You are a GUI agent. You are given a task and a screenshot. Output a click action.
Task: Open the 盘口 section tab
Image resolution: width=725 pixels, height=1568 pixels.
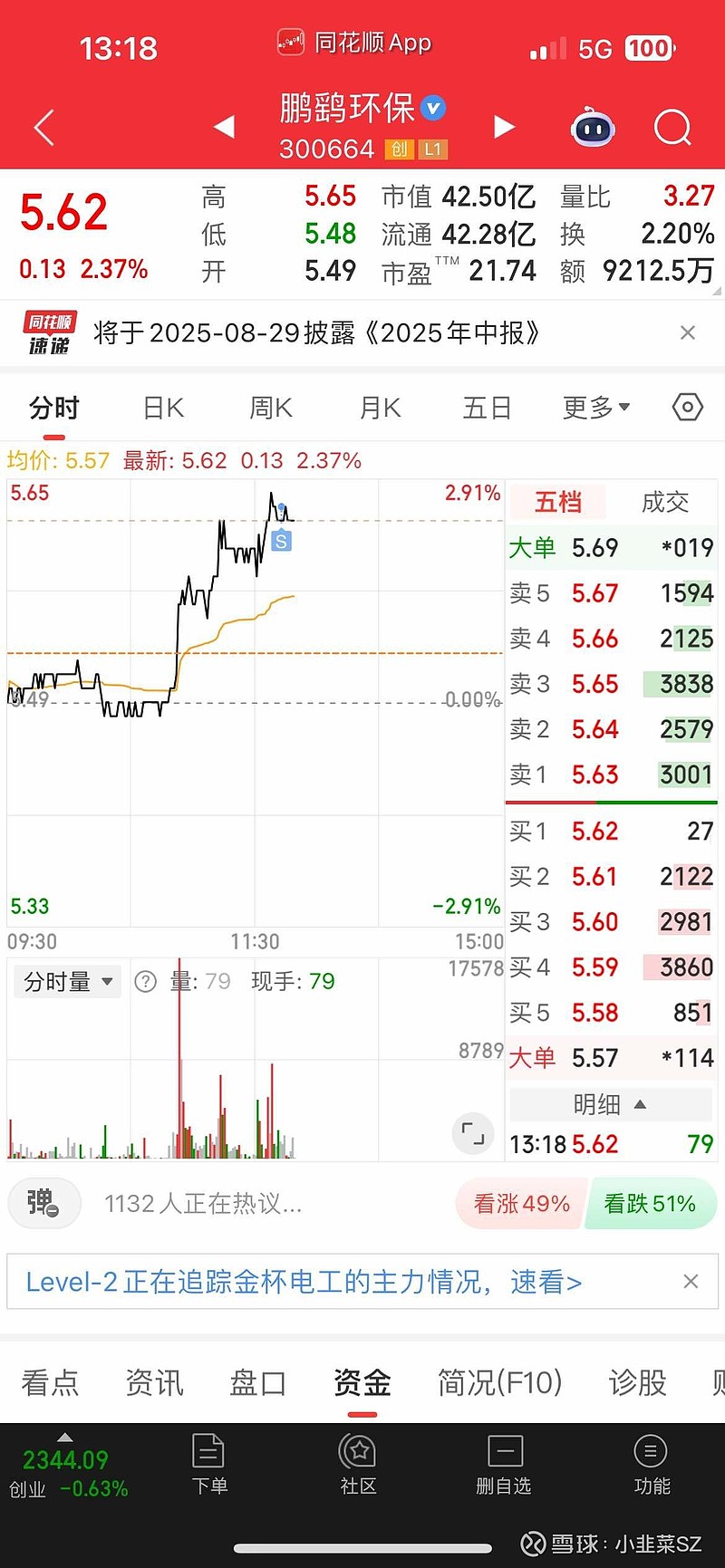pyautogui.click(x=257, y=1383)
